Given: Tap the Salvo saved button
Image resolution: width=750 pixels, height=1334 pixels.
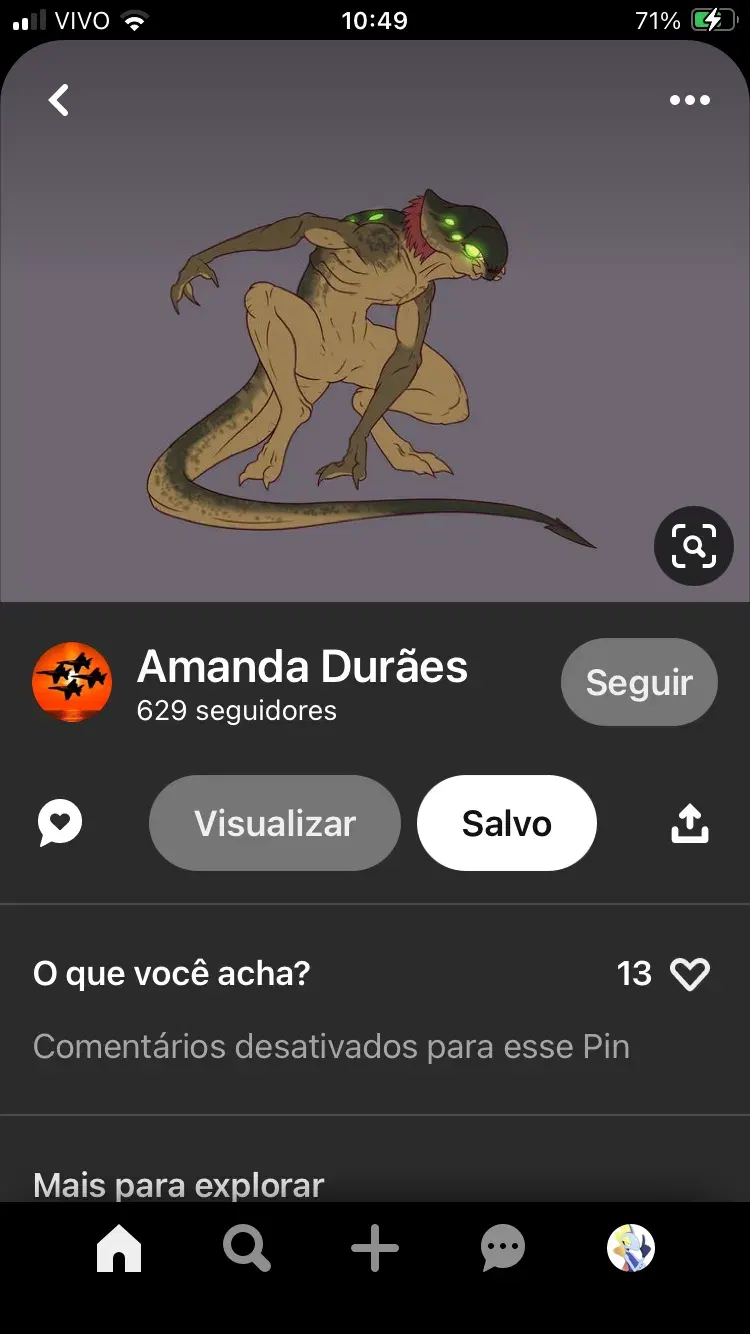Looking at the screenshot, I should [x=507, y=823].
